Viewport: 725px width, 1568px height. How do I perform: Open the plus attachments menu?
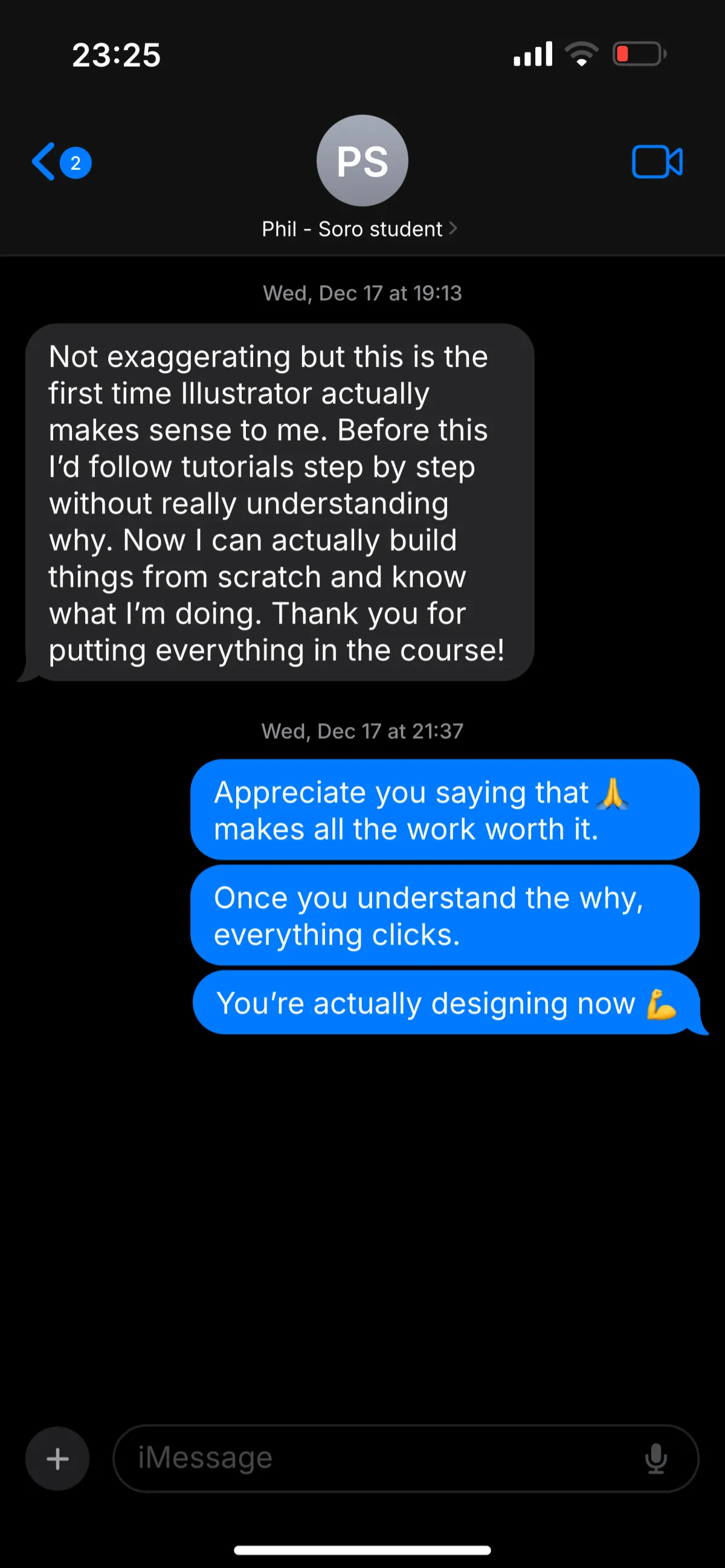(58, 1459)
